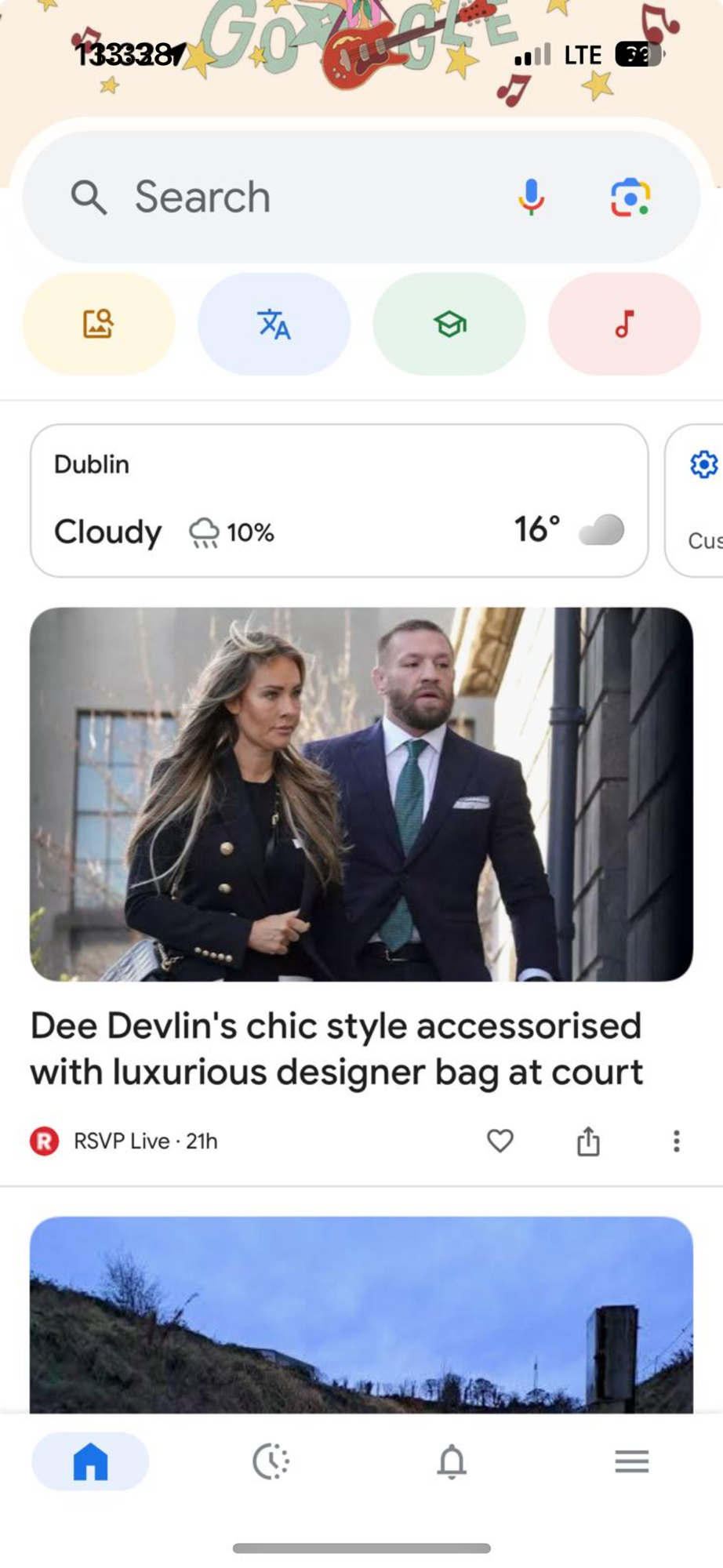Like the RSVP Live article
723x1568 pixels.
(x=500, y=1141)
